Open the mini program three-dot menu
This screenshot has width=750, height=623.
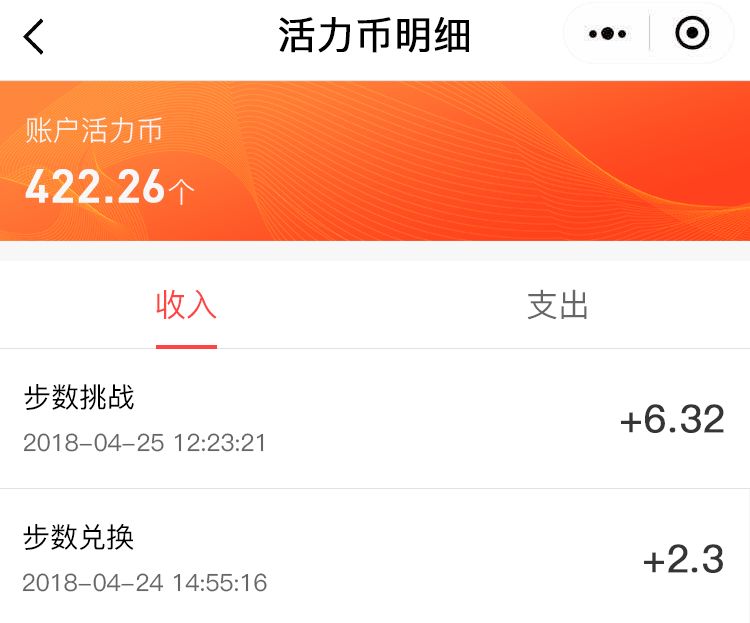(607, 34)
